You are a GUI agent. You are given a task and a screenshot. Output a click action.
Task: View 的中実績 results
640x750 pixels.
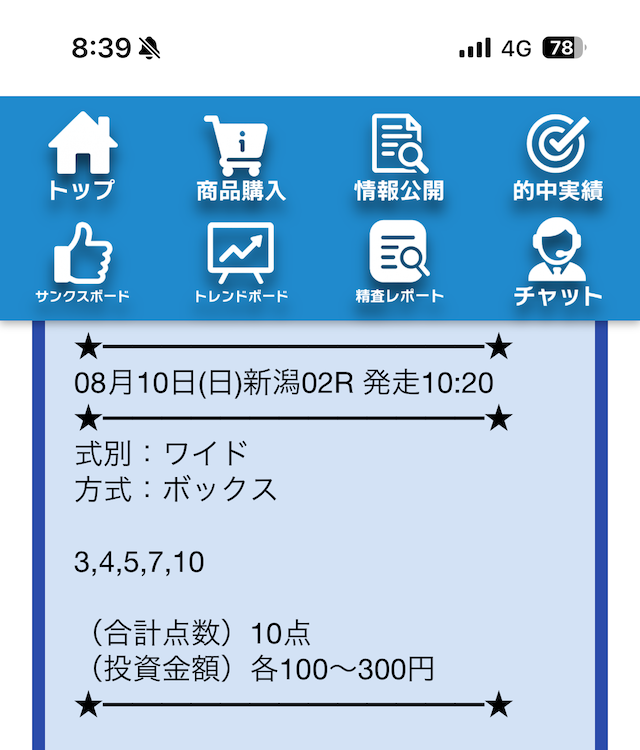point(558,157)
